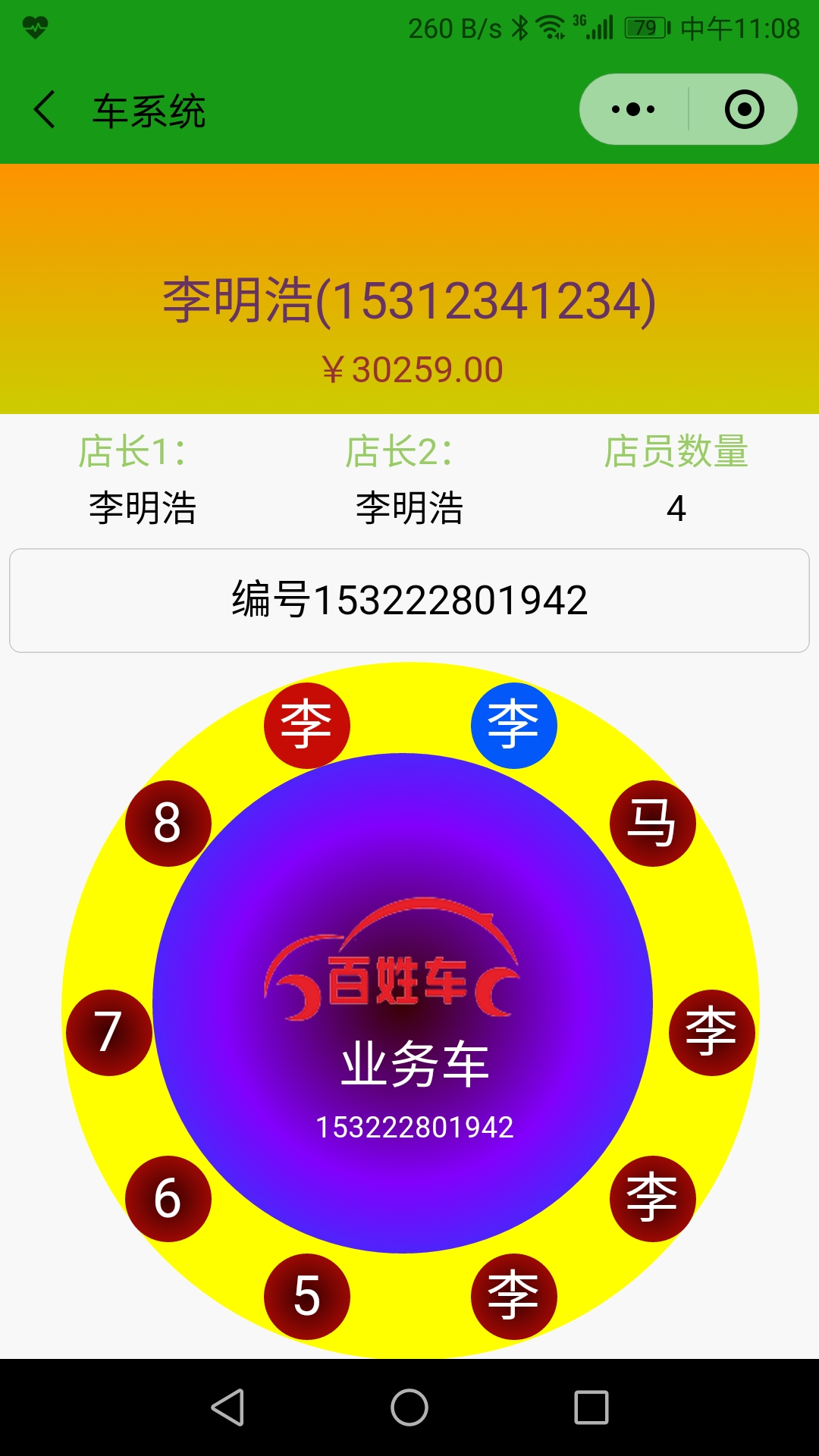Image resolution: width=819 pixels, height=1456 pixels.
Task: Open the system recent apps view
Action: click(x=591, y=1407)
